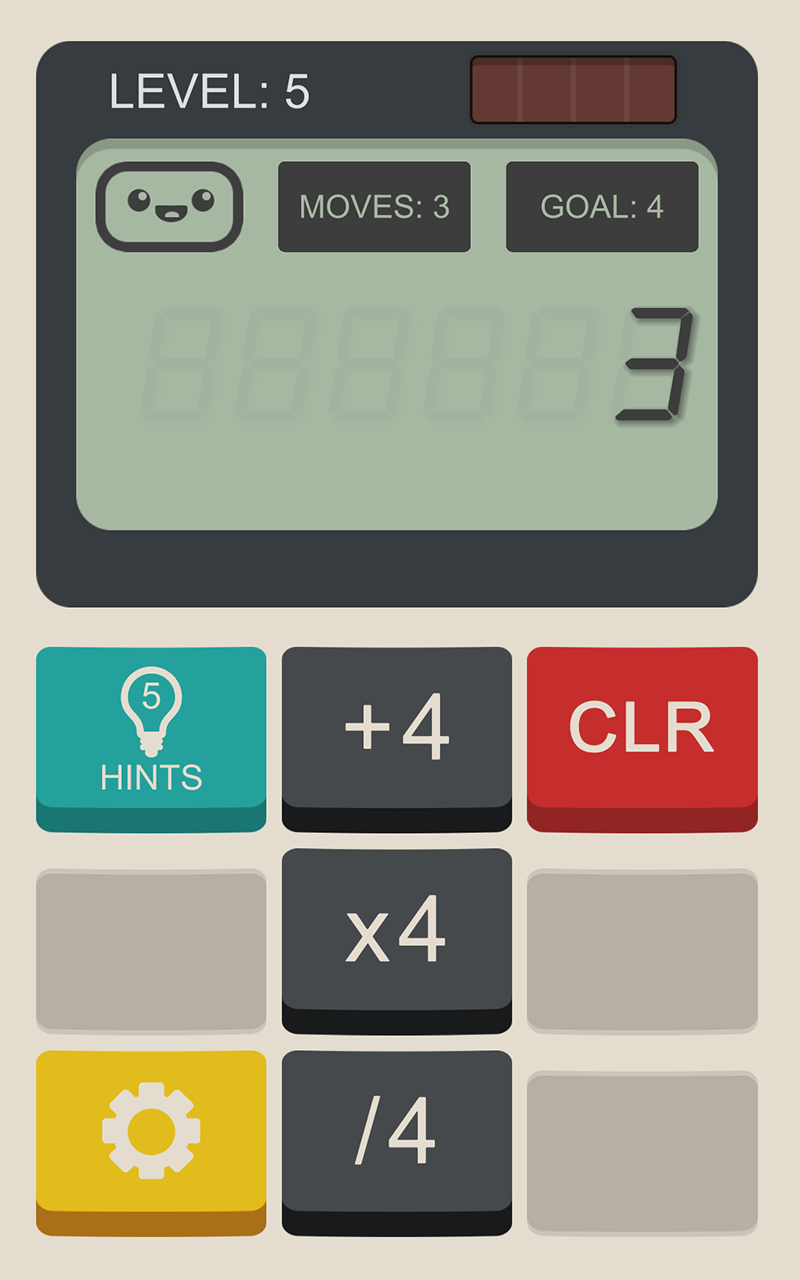Click the GOAL: 4 indicator
Image resolution: width=800 pixels, height=1280 pixels.
[602, 206]
